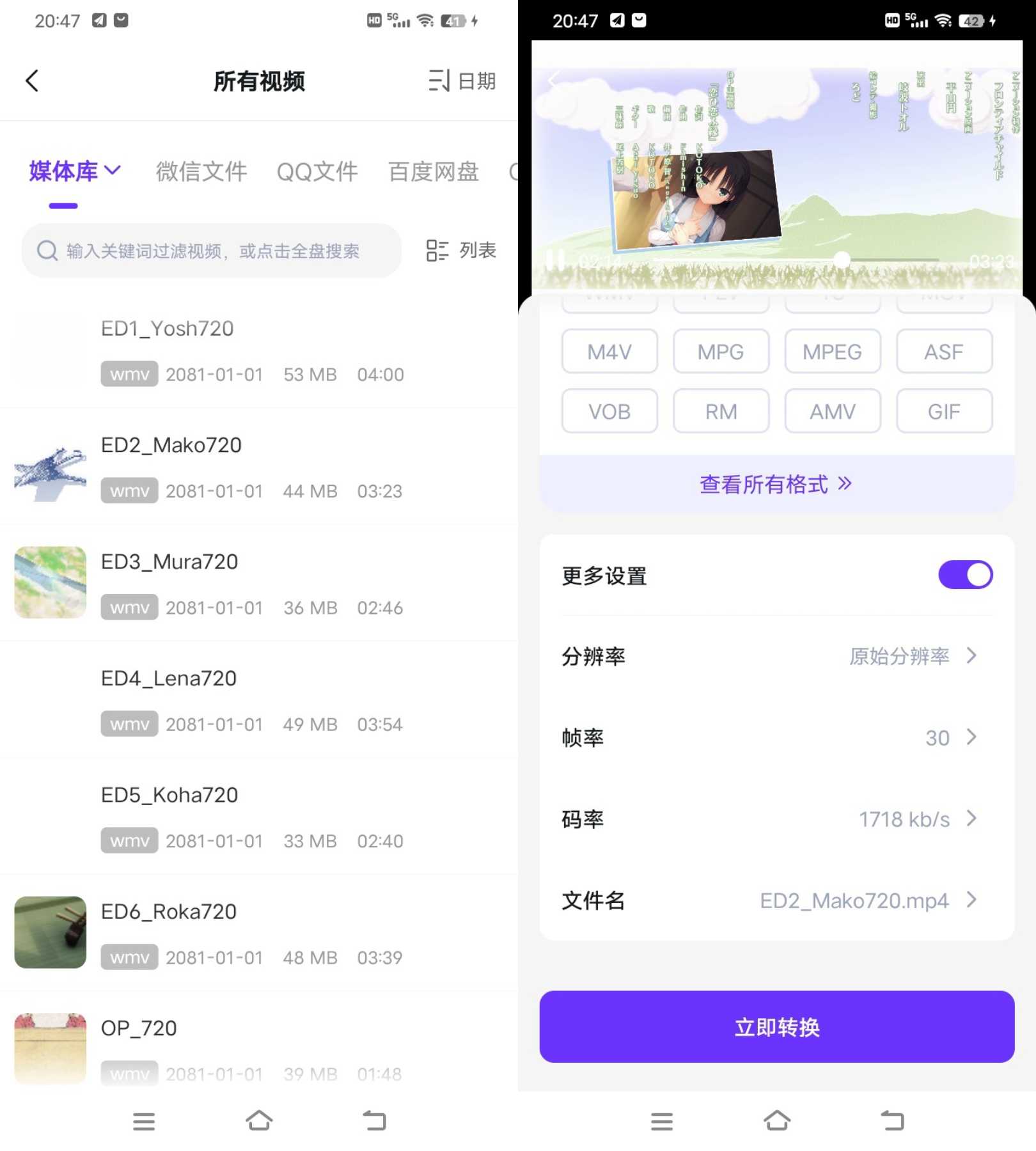Open the ED3_Mura720 video

[256, 584]
